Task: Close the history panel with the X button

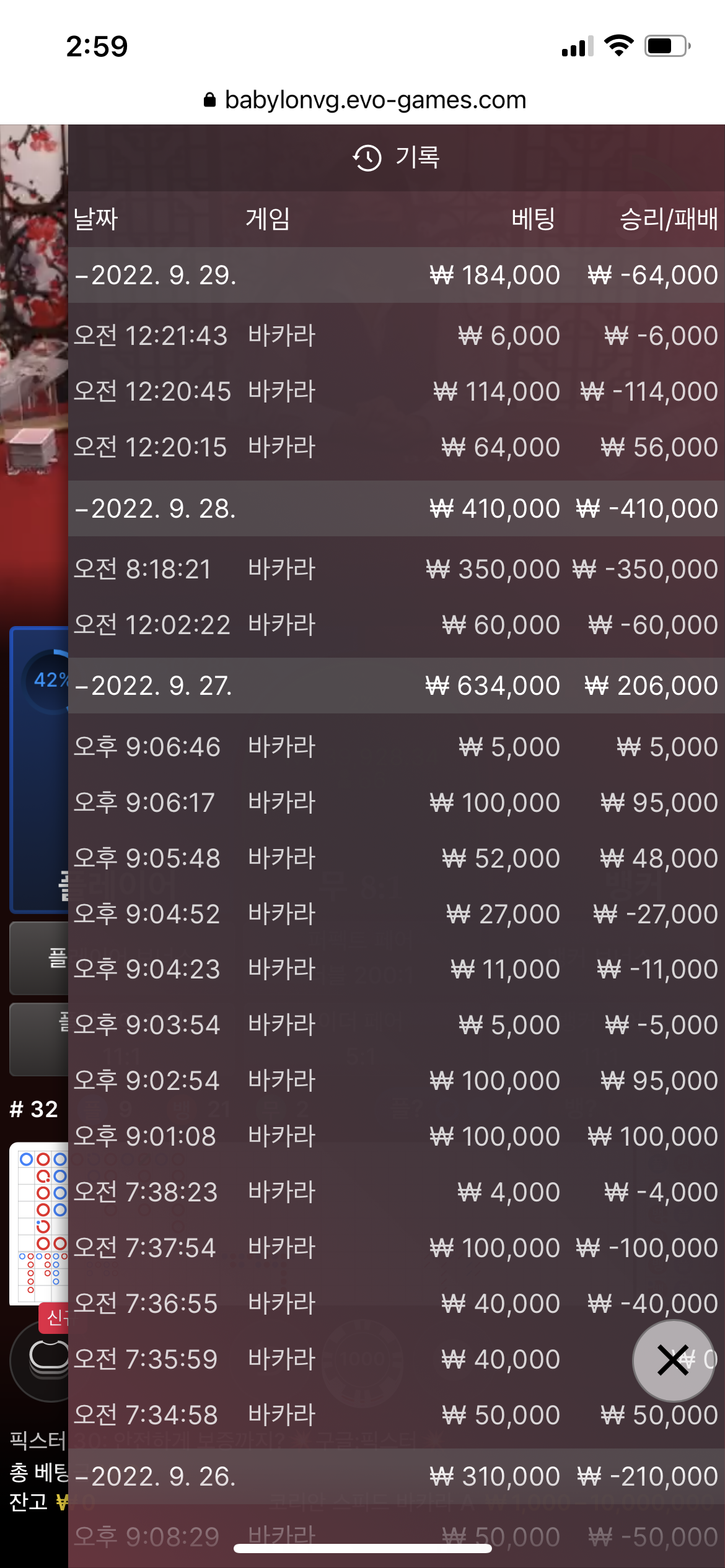Action: [x=673, y=1361]
